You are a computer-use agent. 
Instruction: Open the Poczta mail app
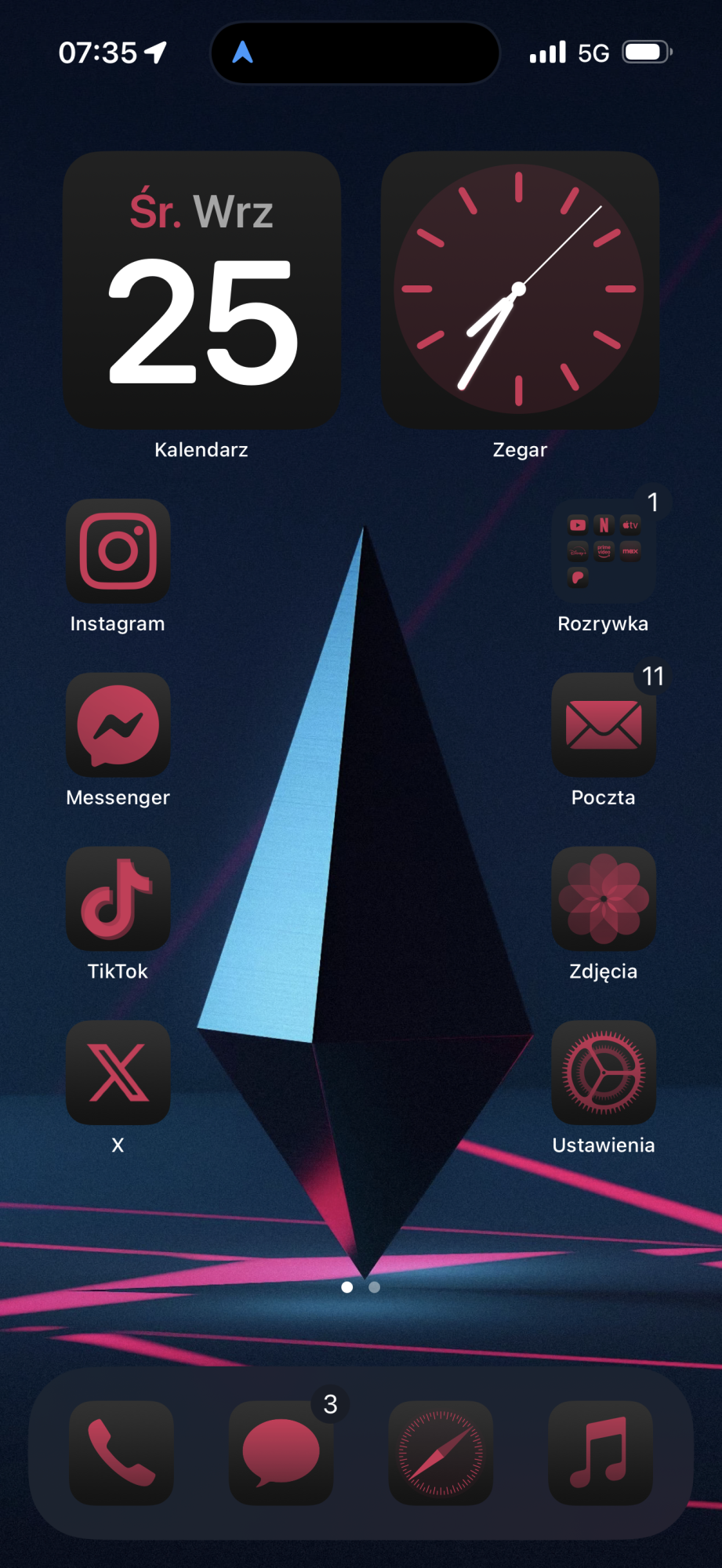604,725
